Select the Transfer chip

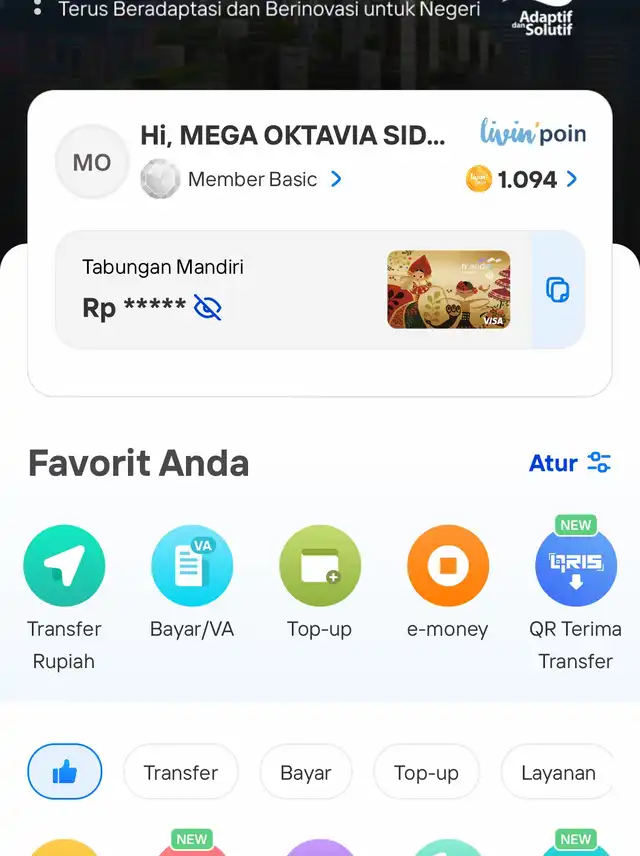click(181, 772)
